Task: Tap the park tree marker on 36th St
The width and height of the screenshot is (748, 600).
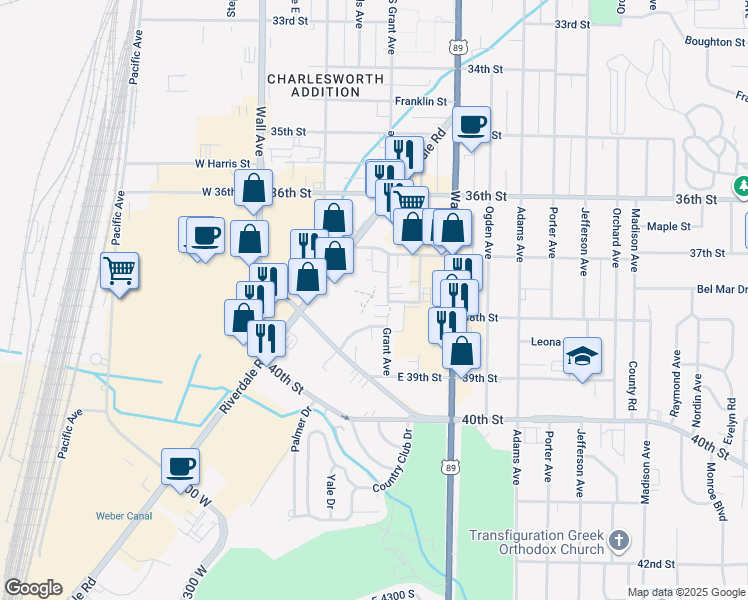Action: point(743,187)
